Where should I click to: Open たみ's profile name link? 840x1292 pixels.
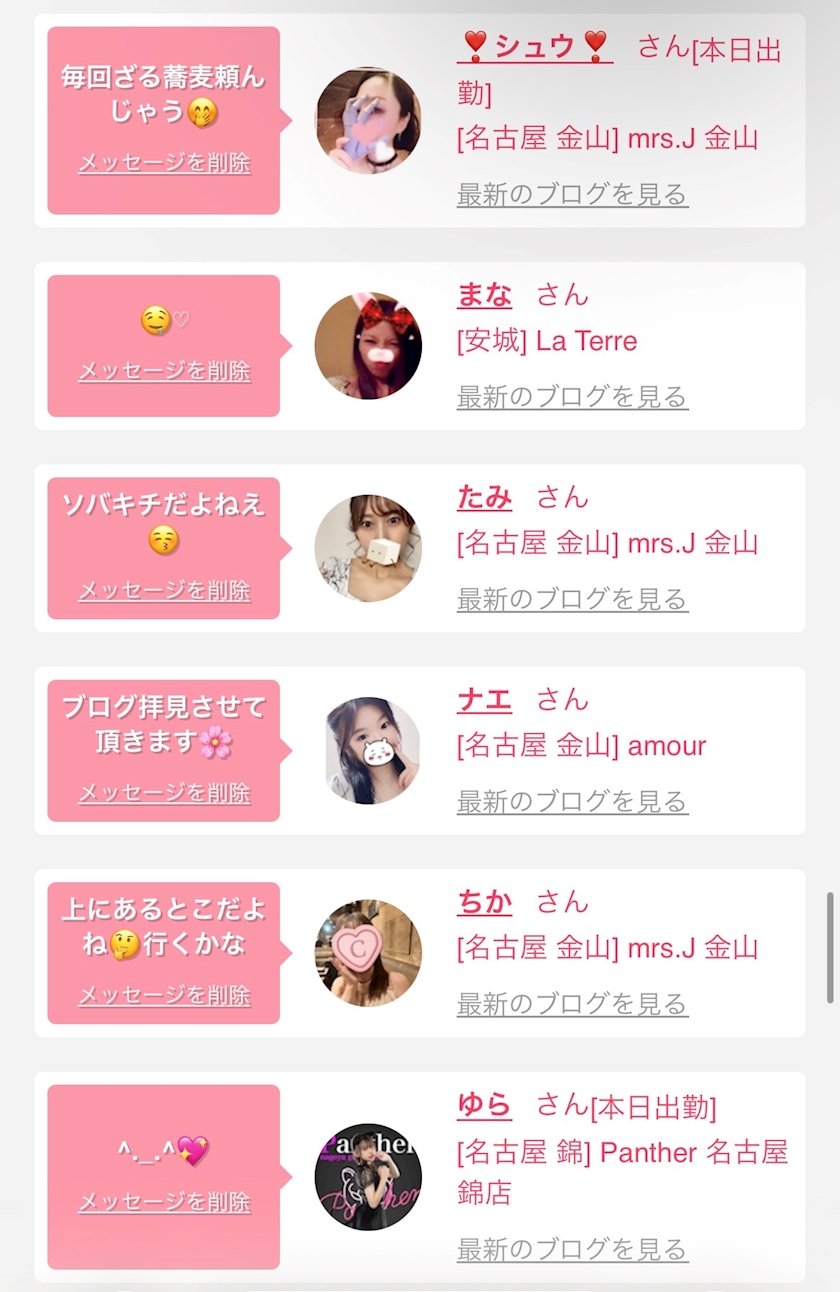coord(484,497)
